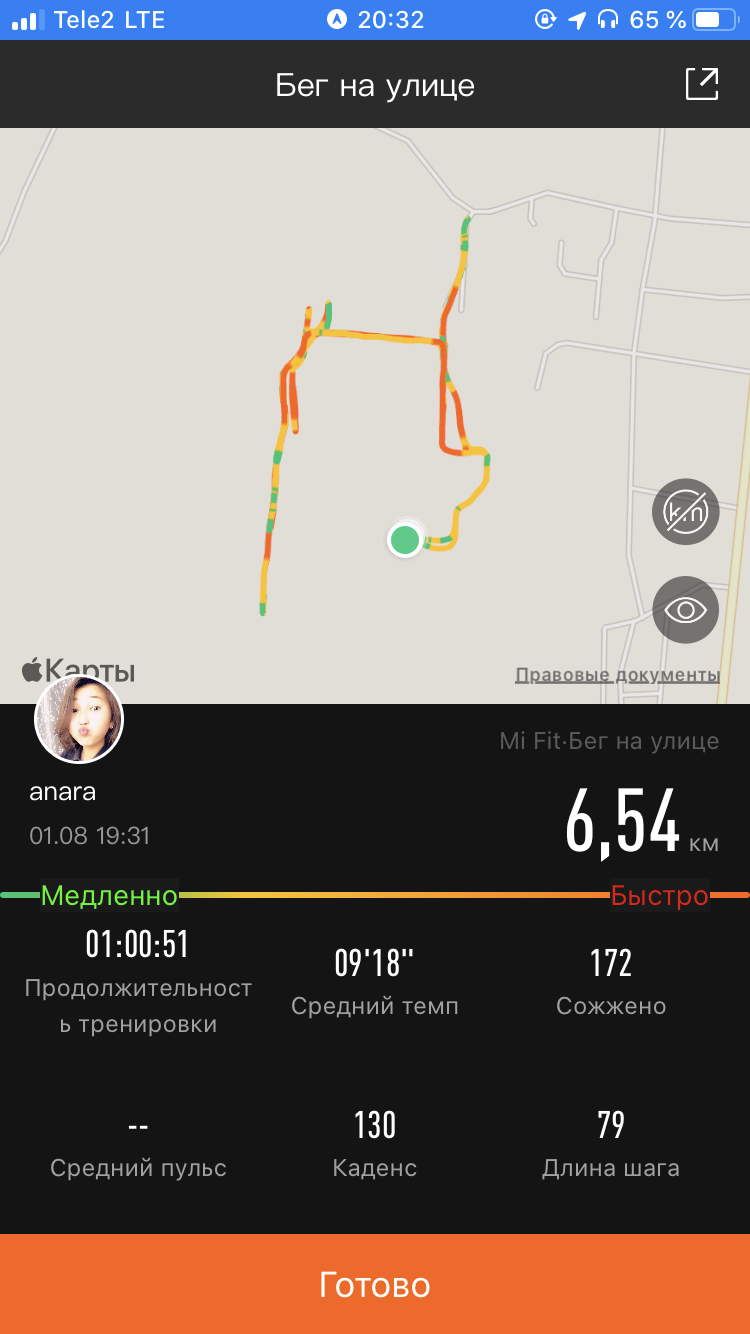Viewport: 750px width, 1334px height.
Task: Tap the Готово button to finish
Action: [x=375, y=1284]
